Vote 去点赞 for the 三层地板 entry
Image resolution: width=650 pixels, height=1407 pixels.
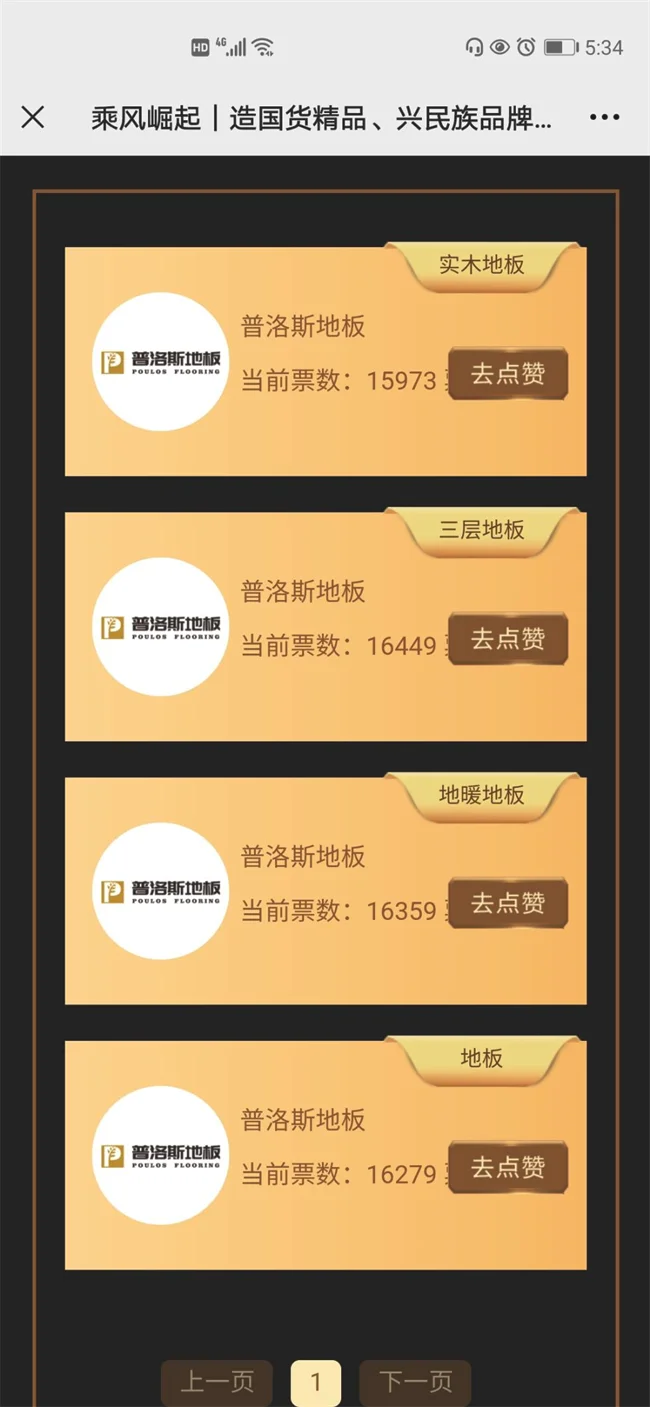pyautogui.click(x=508, y=639)
